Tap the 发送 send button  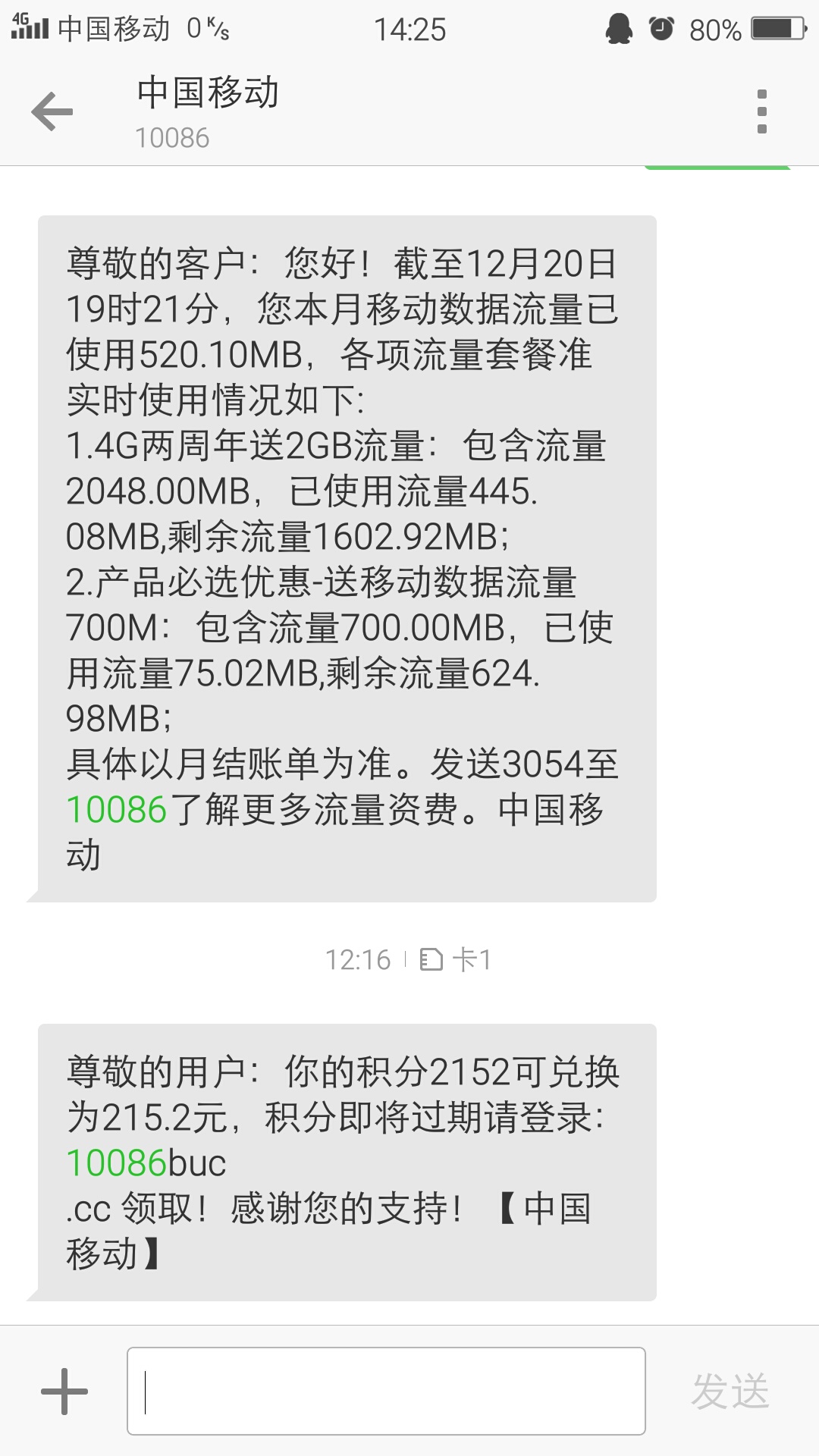click(x=730, y=1391)
